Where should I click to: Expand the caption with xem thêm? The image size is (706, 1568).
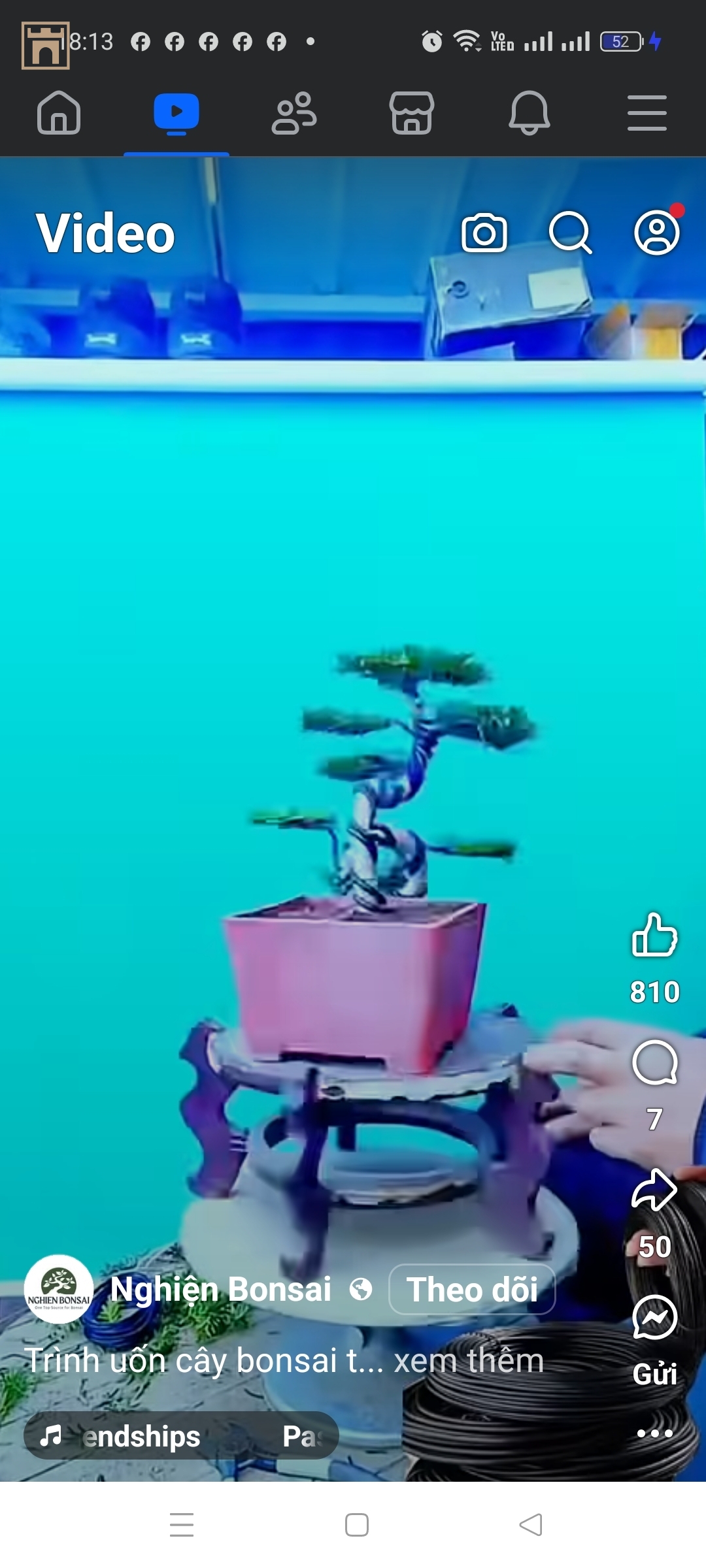click(469, 1362)
